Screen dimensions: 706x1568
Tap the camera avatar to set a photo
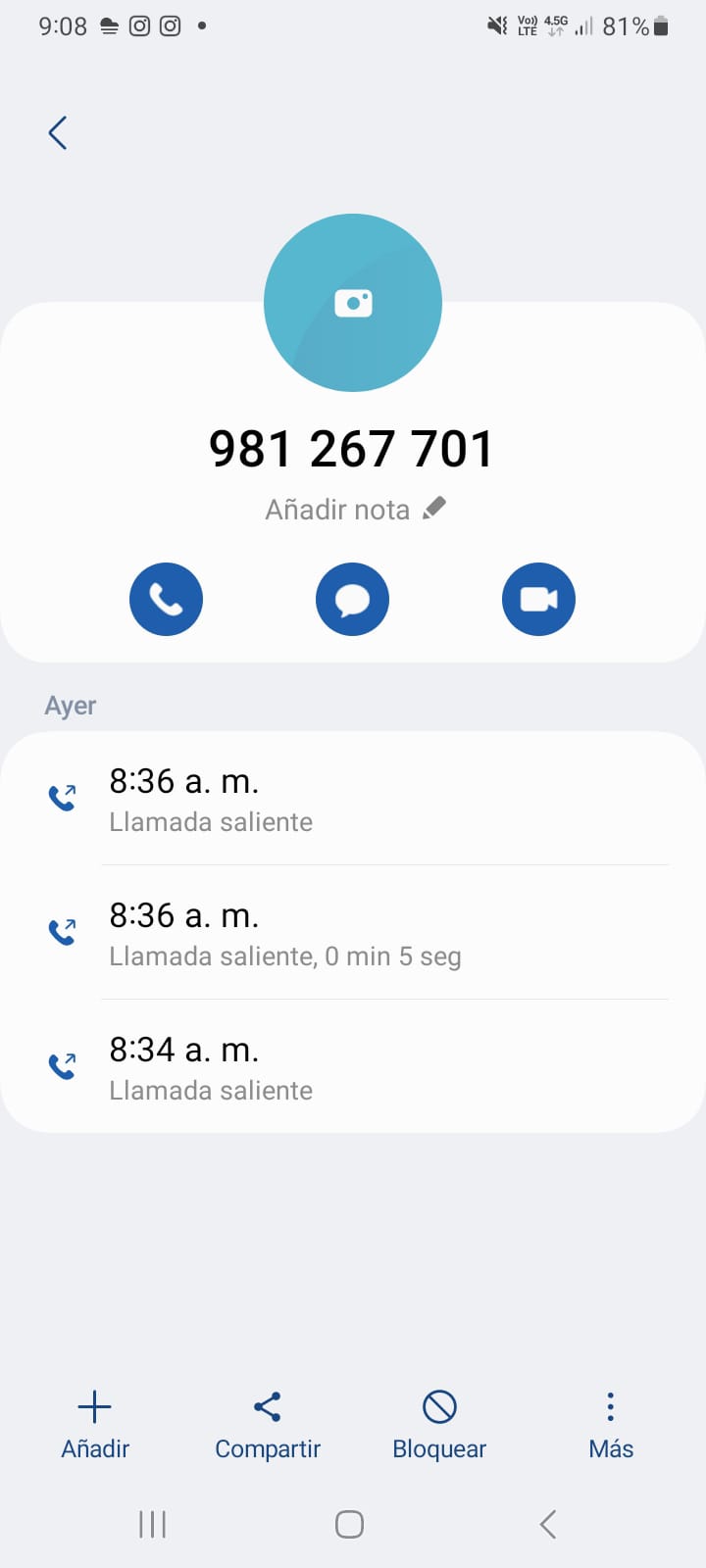coord(353,303)
